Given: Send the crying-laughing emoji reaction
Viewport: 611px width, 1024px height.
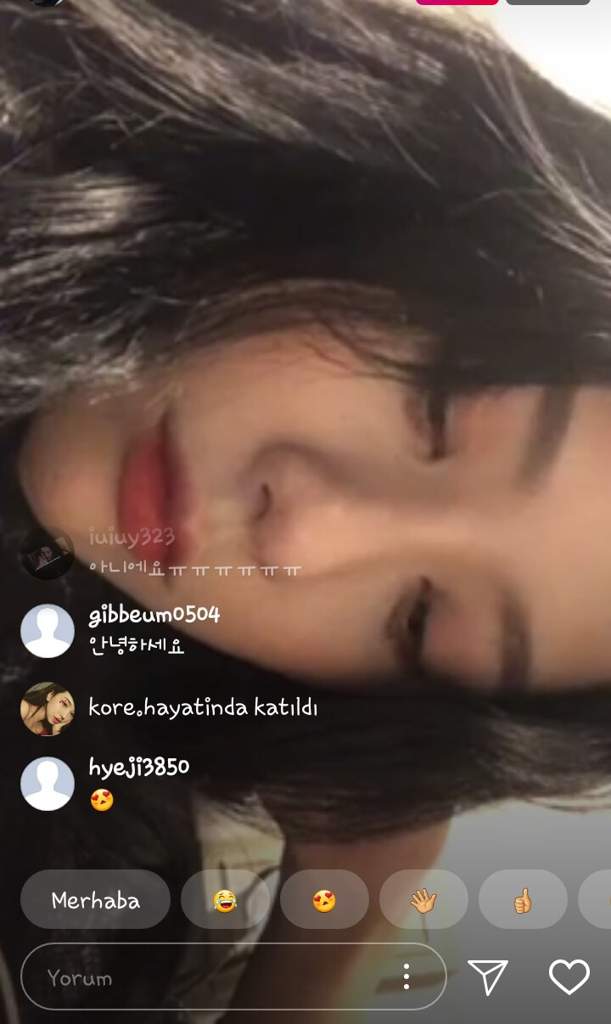Looking at the screenshot, I should [x=225, y=900].
